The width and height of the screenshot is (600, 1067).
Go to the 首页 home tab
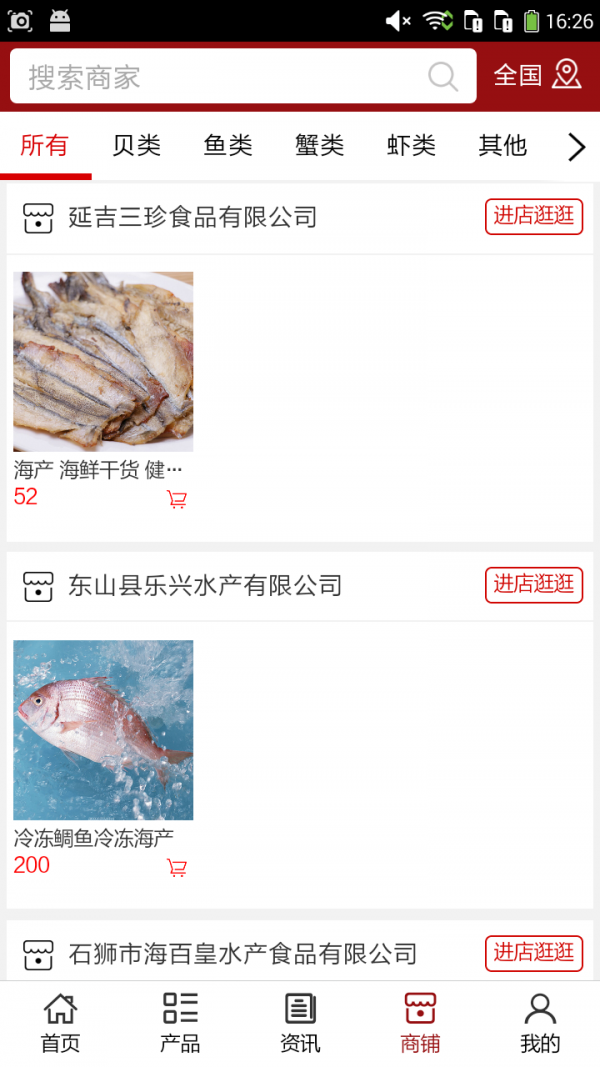coord(60,1023)
